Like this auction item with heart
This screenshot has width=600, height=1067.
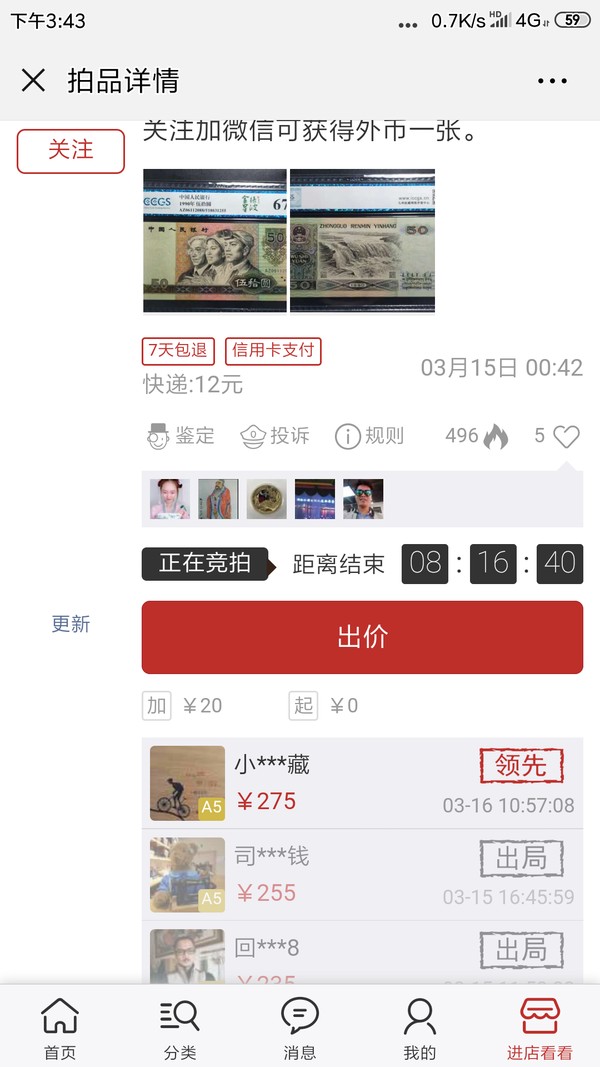566,436
